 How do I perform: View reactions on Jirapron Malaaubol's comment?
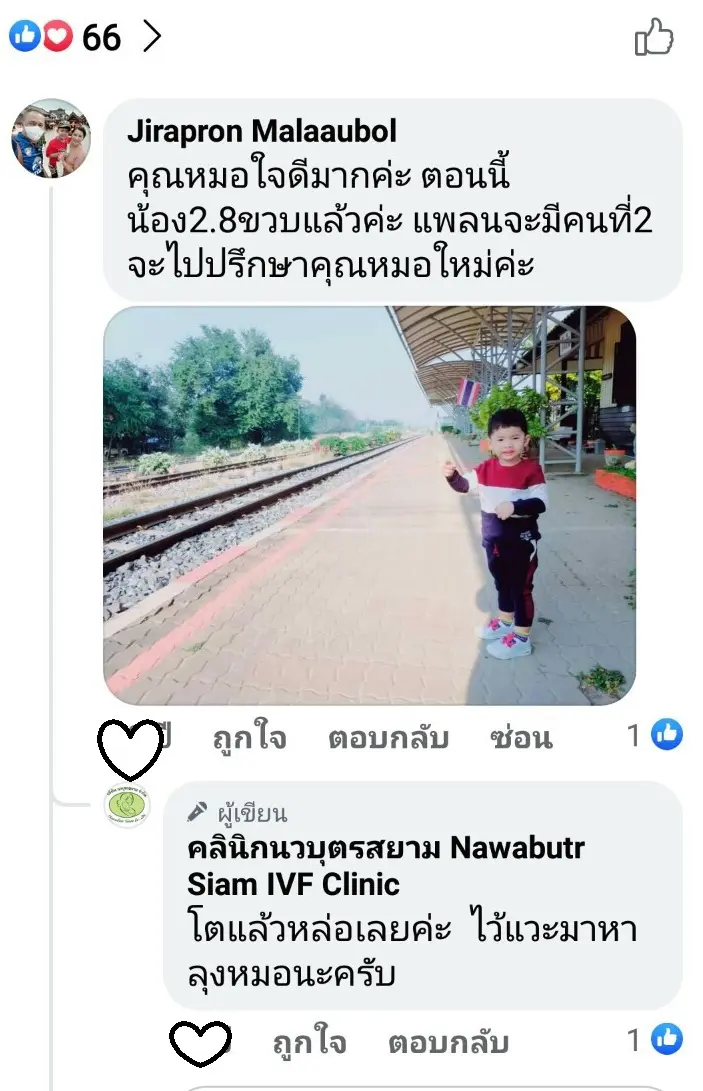[655, 736]
